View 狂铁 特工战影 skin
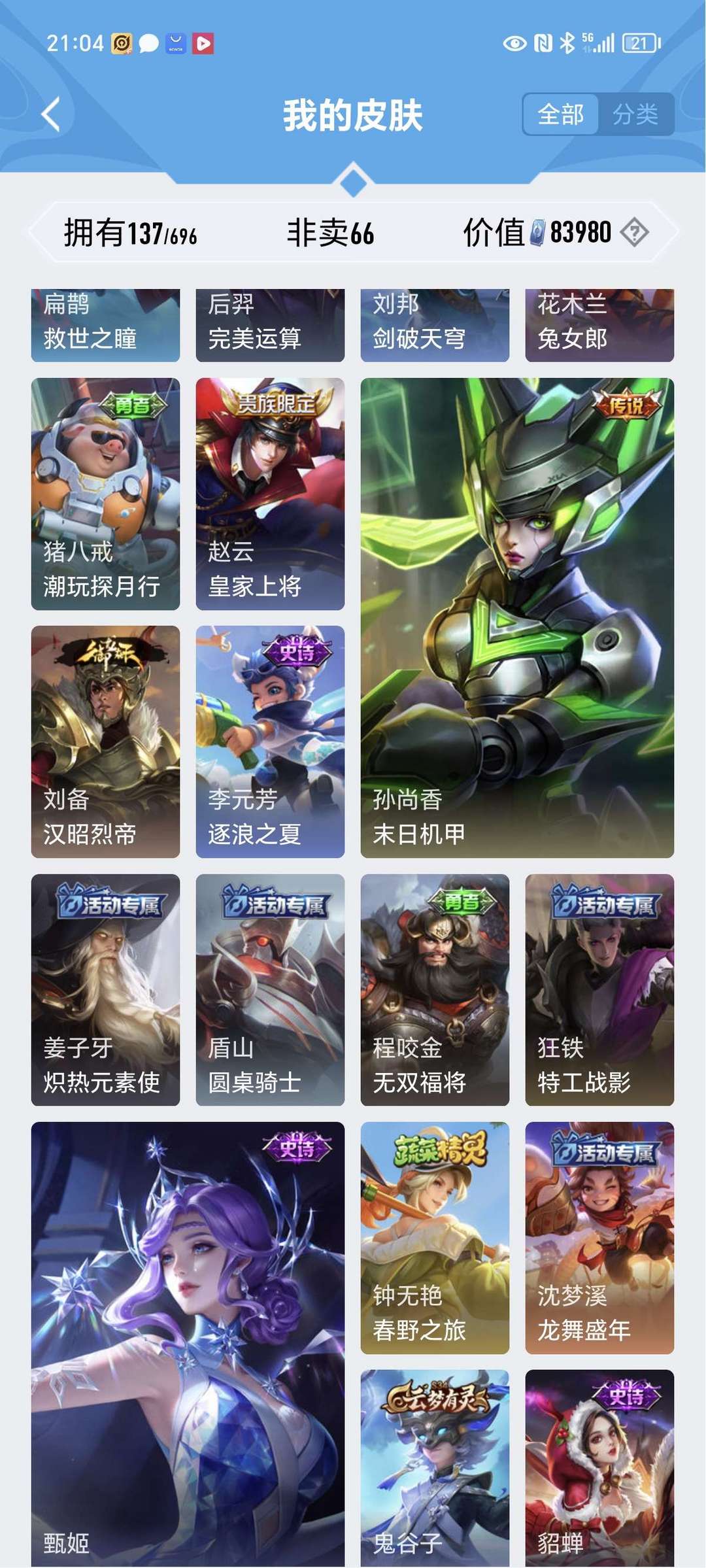Viewport: 706px width, 1568px height. tap(599, 990)
